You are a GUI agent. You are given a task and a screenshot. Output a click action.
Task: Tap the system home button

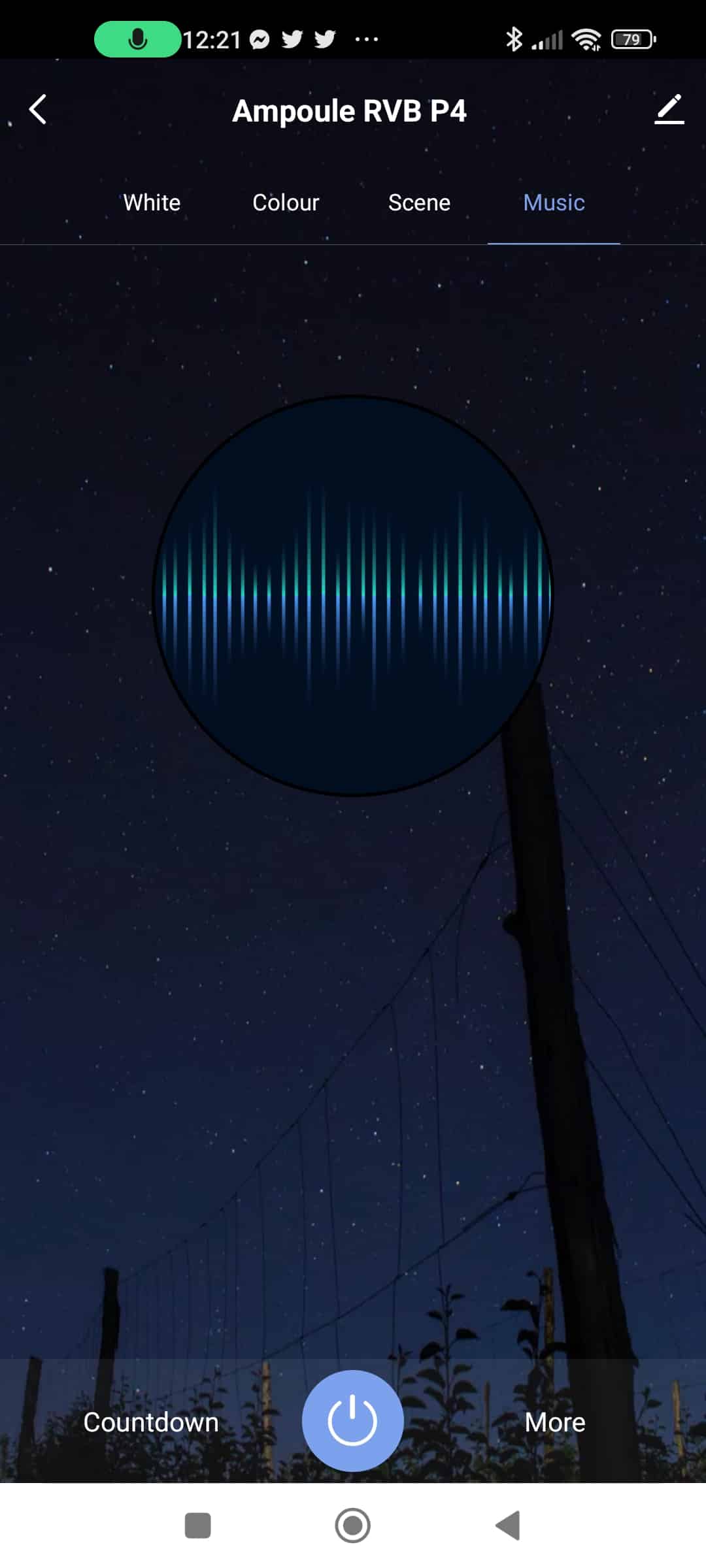pos(352,1526)
